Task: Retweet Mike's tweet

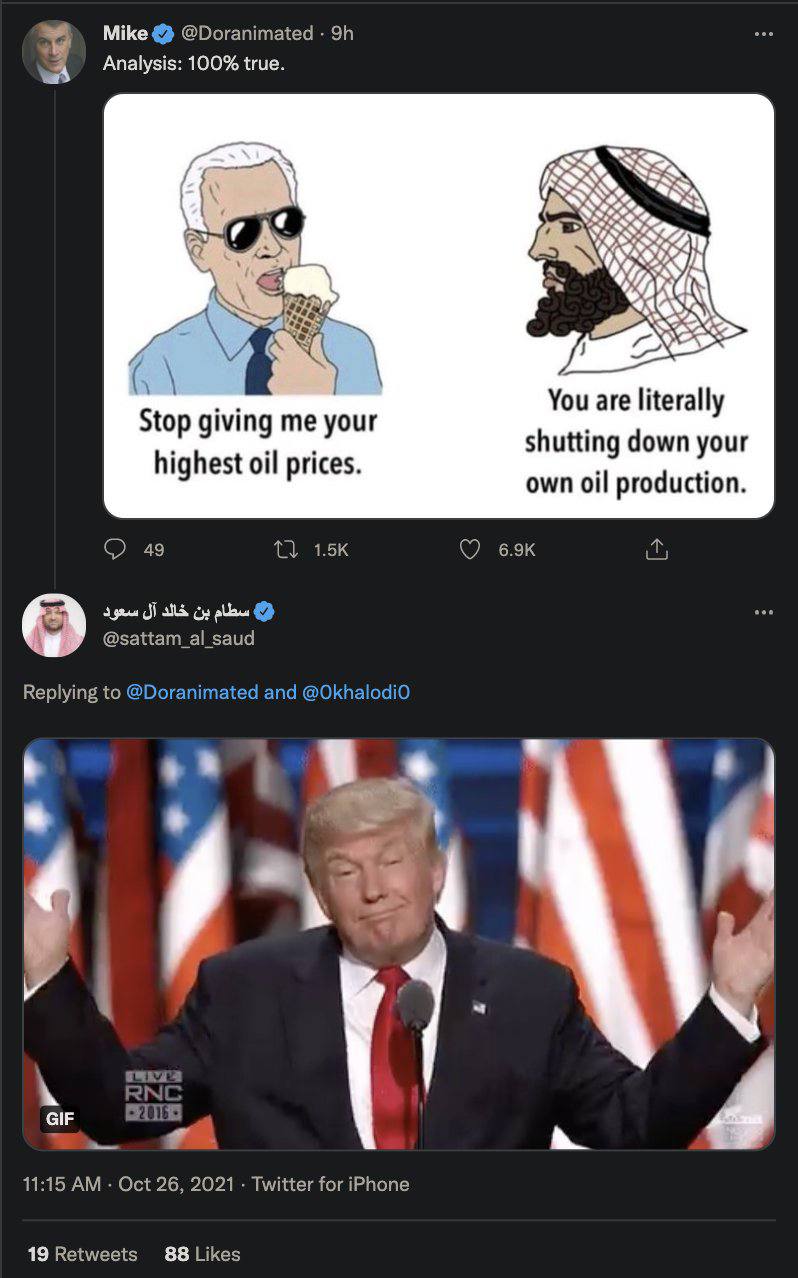Action: pos(287,549)
